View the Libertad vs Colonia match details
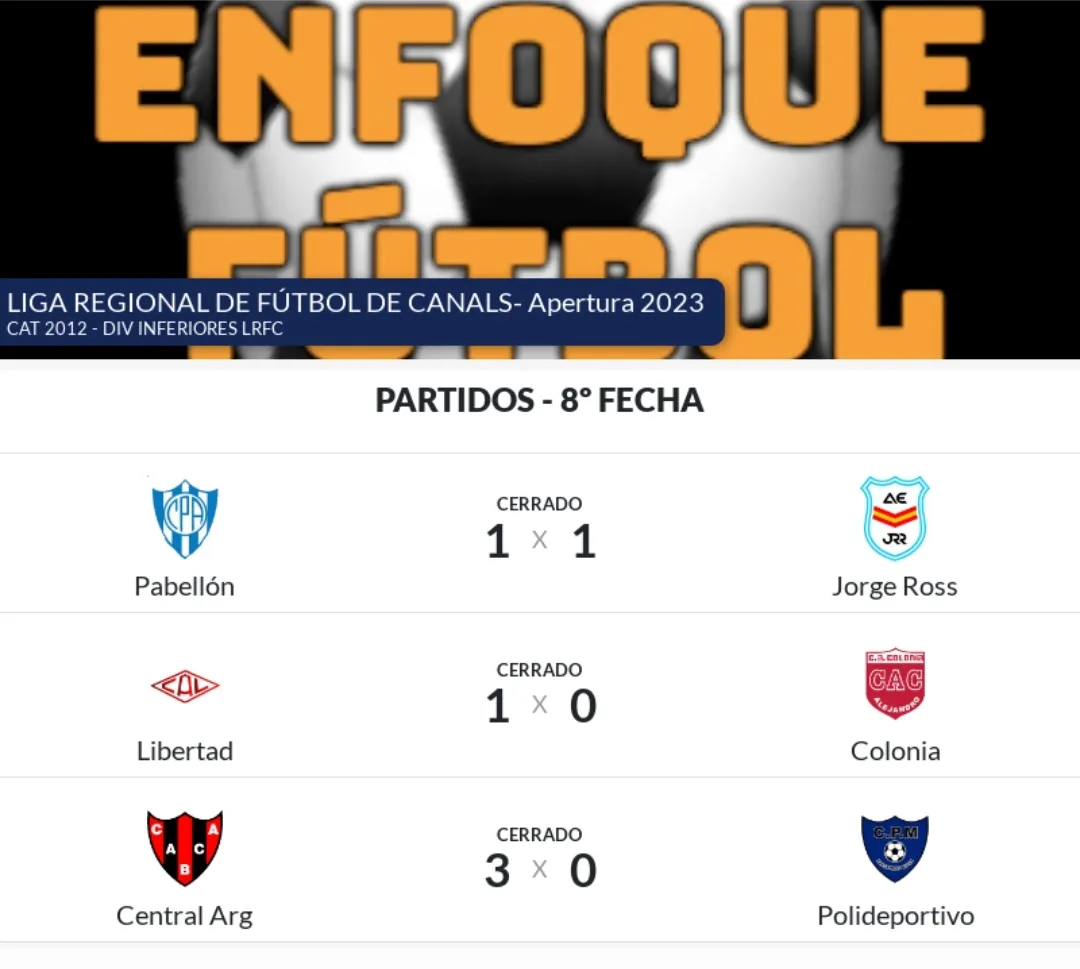The width and height of the screenshot is (1080, 969). point(540,698)
